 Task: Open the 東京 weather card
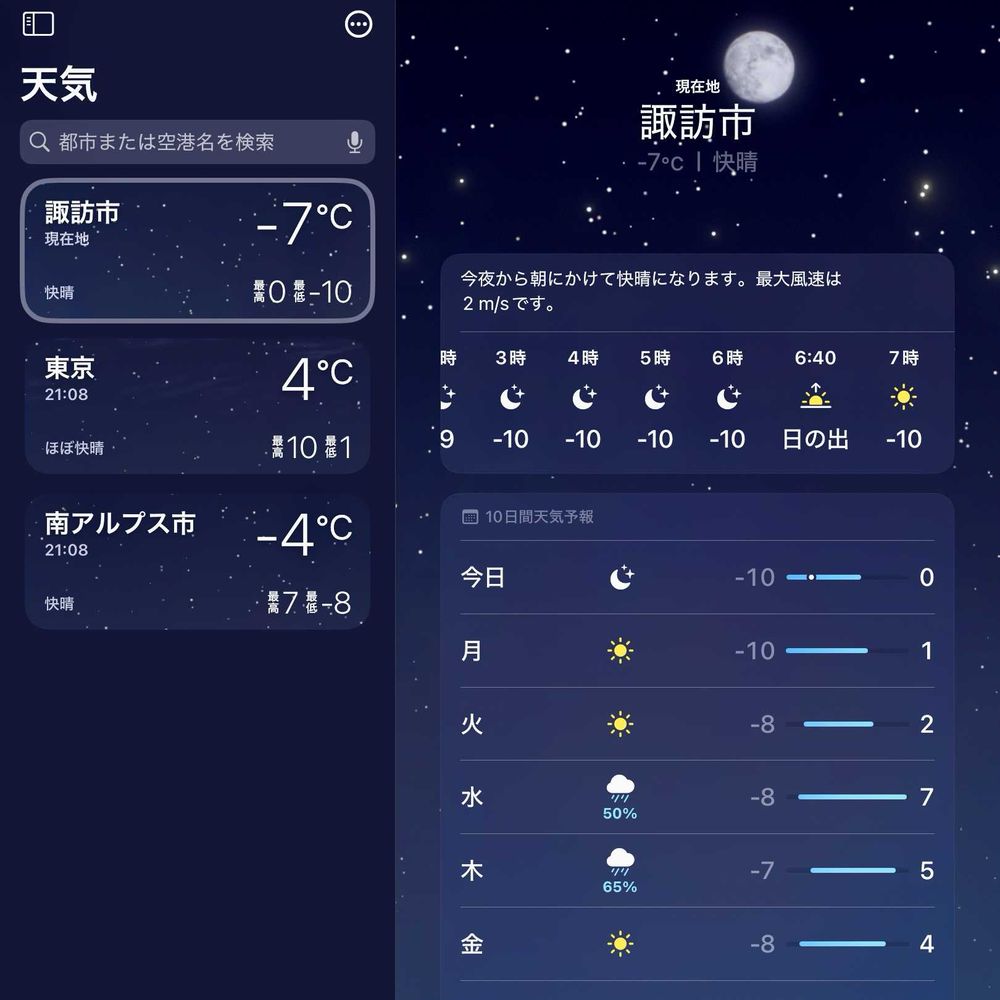[197, 406]
